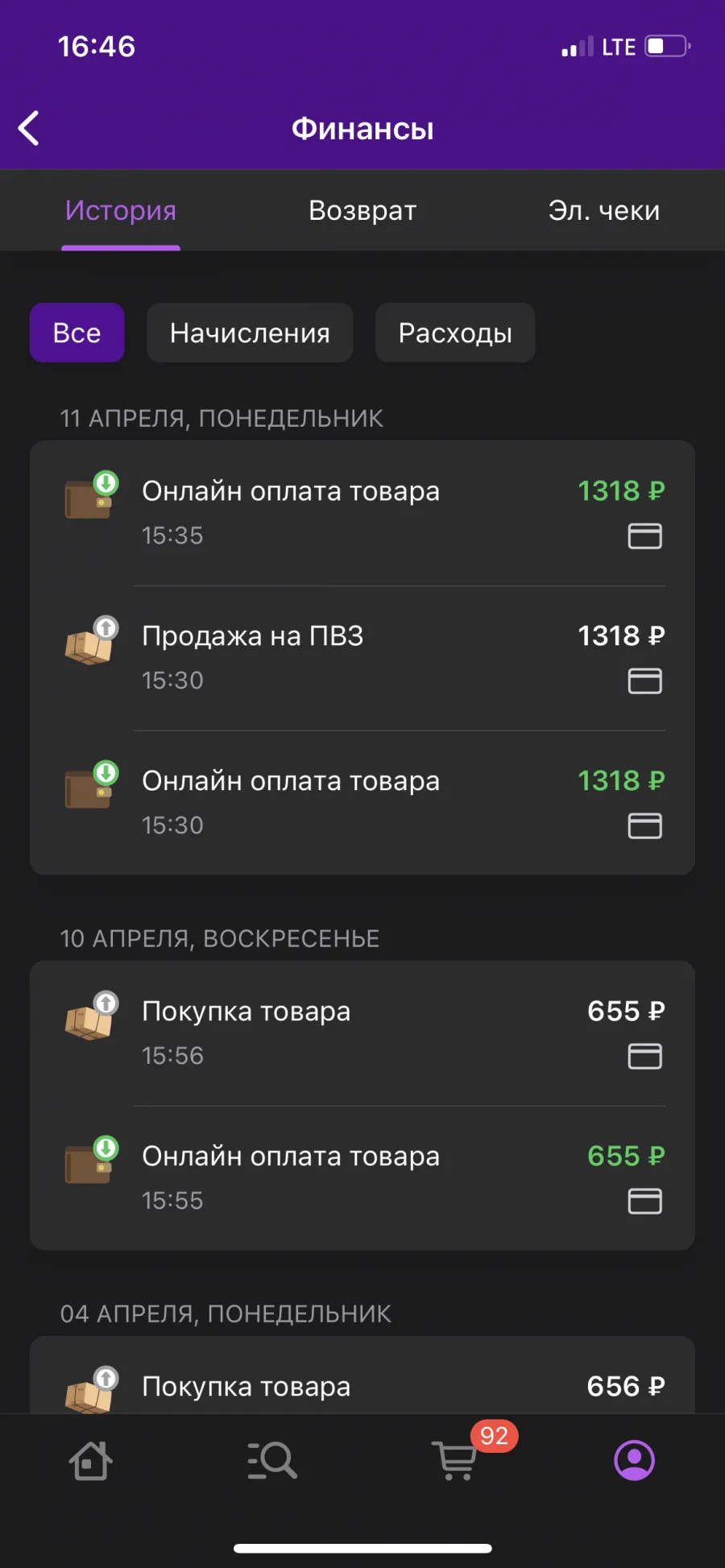The height and width of the screenshot is (1568, 725).
Task: Open Покупка товара 655 ₽ at 15:56
Action: coord(362,1032)
